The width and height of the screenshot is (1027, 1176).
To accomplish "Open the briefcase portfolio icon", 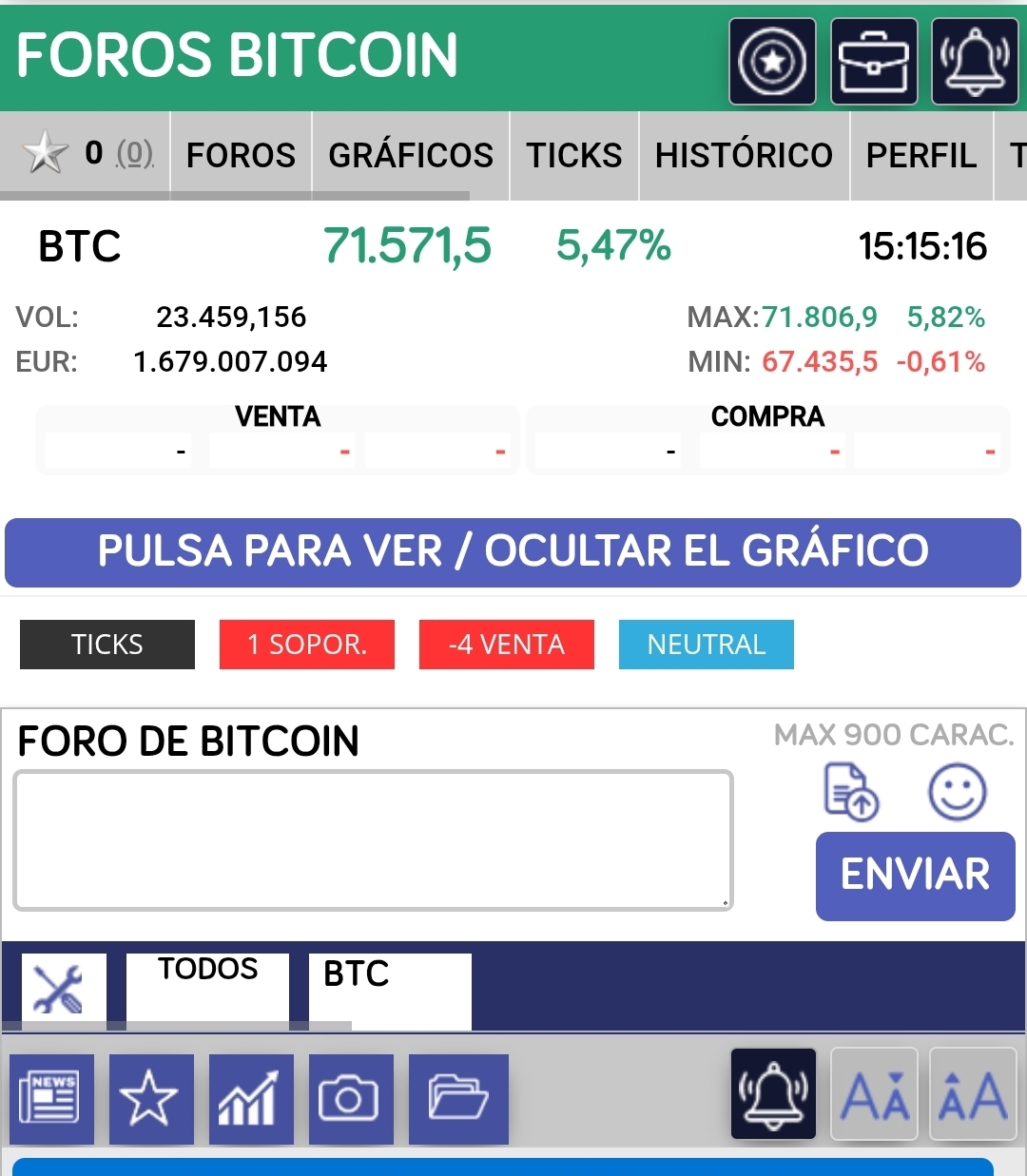I will click(x=874, y=61).
